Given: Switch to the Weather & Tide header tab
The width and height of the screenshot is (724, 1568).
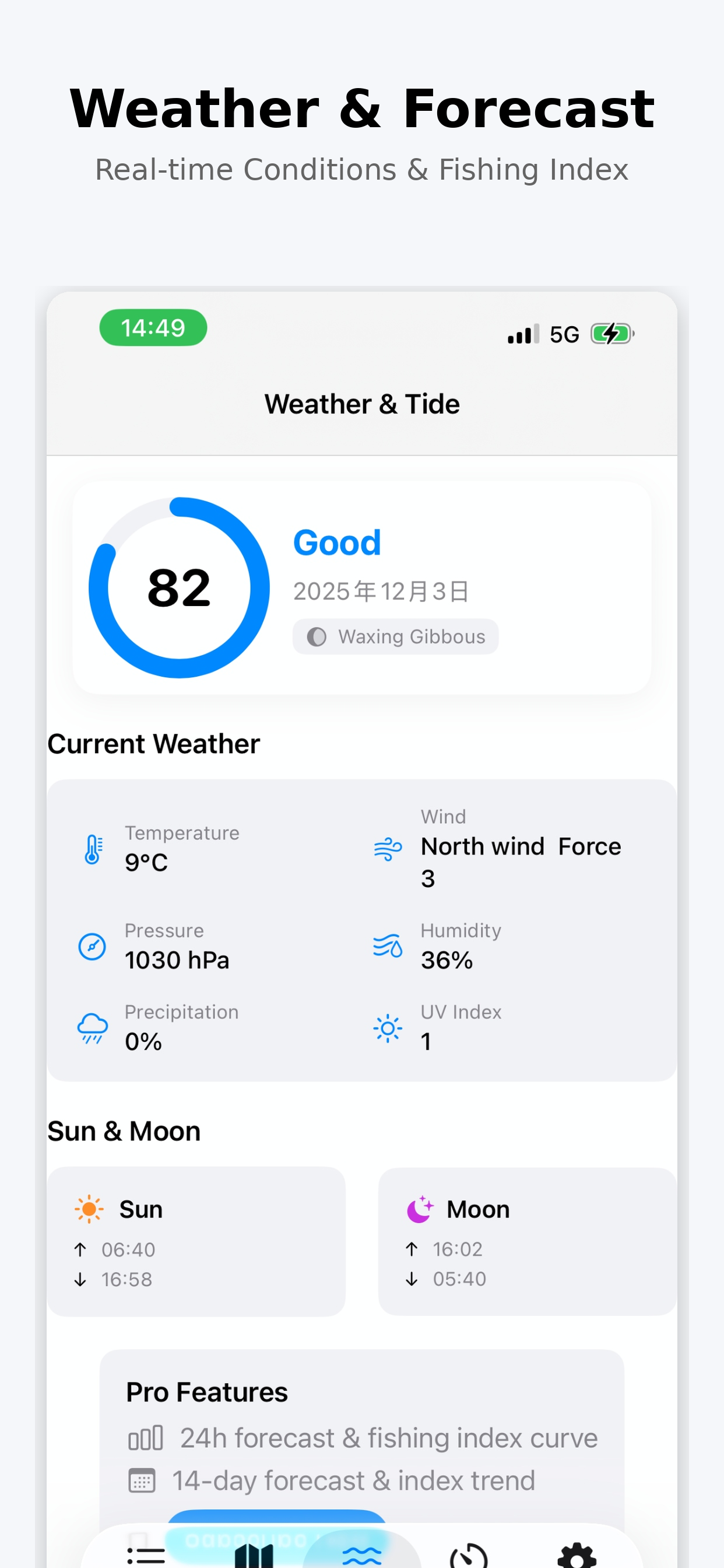Looking at the screenshot, I should [x=361, y=404].
